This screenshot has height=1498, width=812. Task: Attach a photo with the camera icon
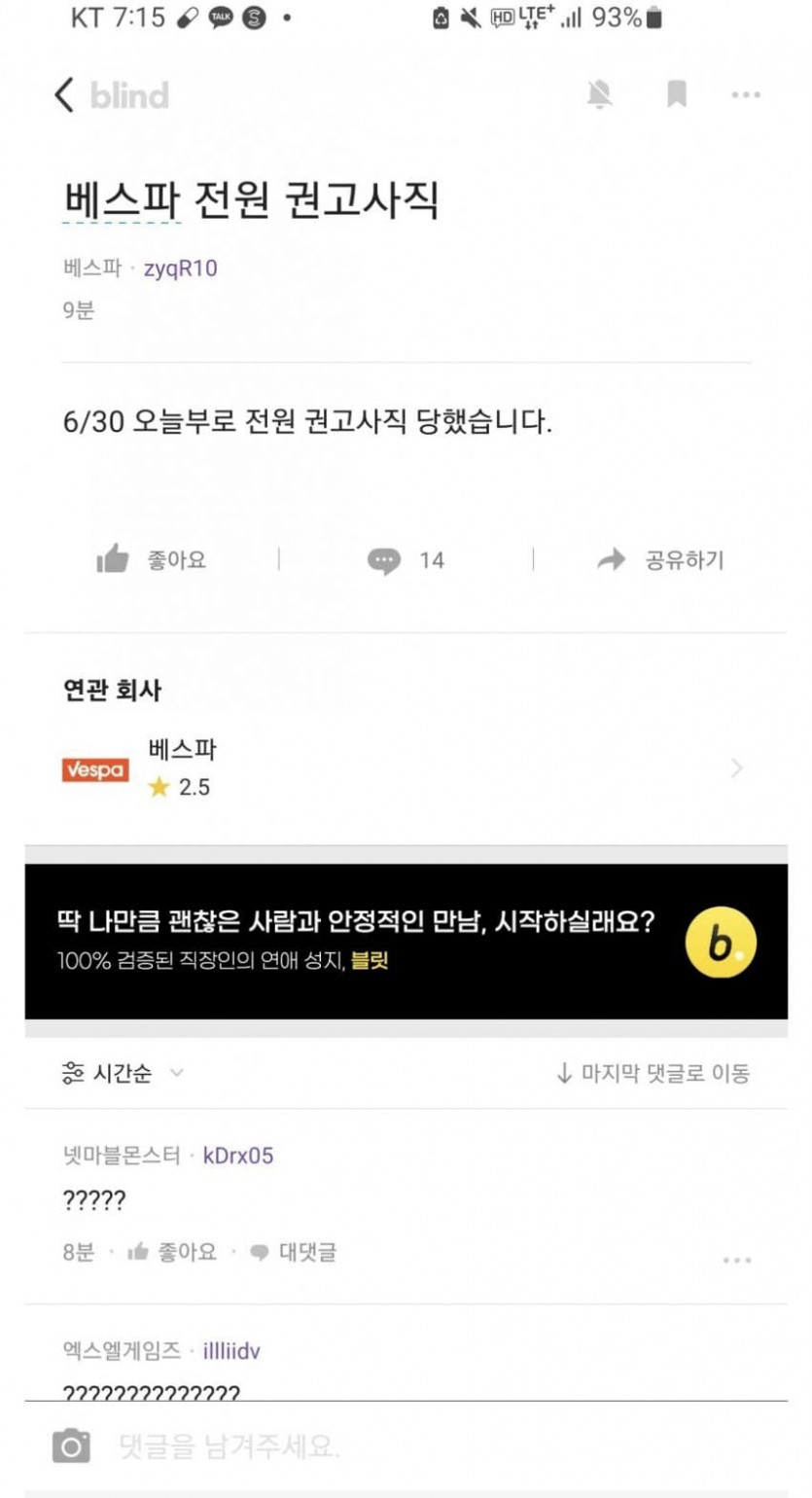(71, 1446)
